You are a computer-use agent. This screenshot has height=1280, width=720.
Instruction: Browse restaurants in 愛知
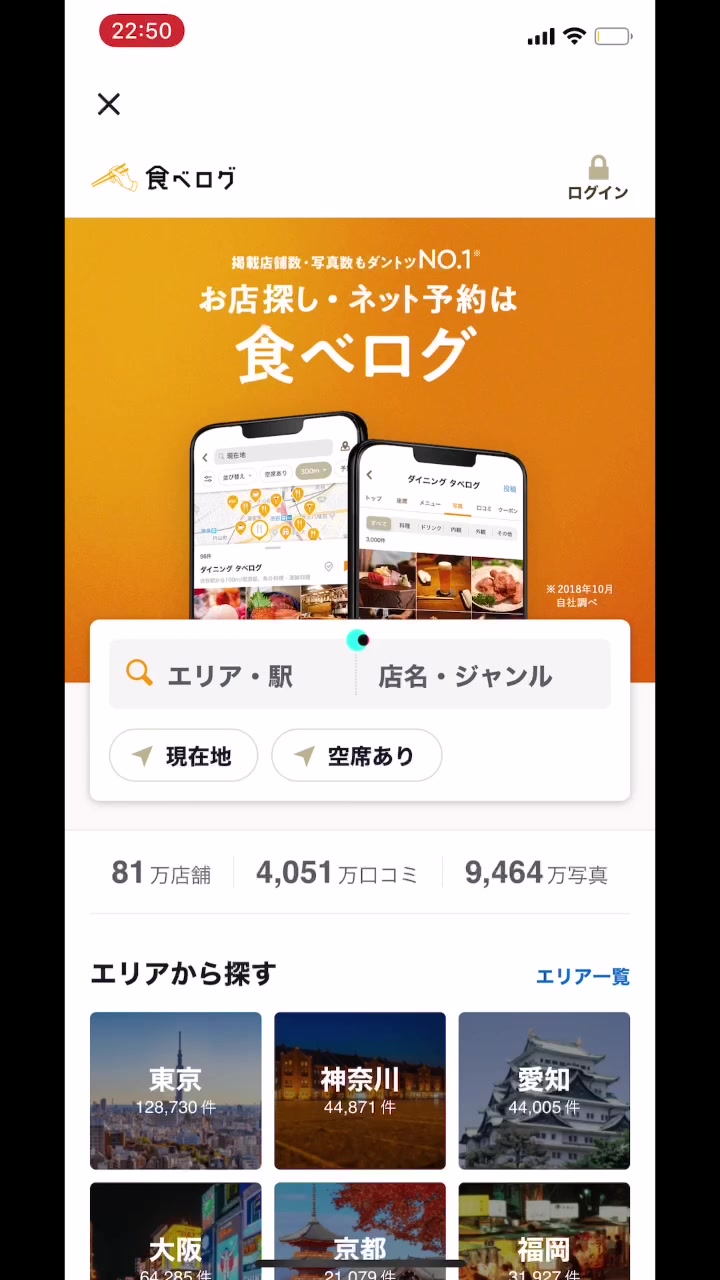point(544,1090)
